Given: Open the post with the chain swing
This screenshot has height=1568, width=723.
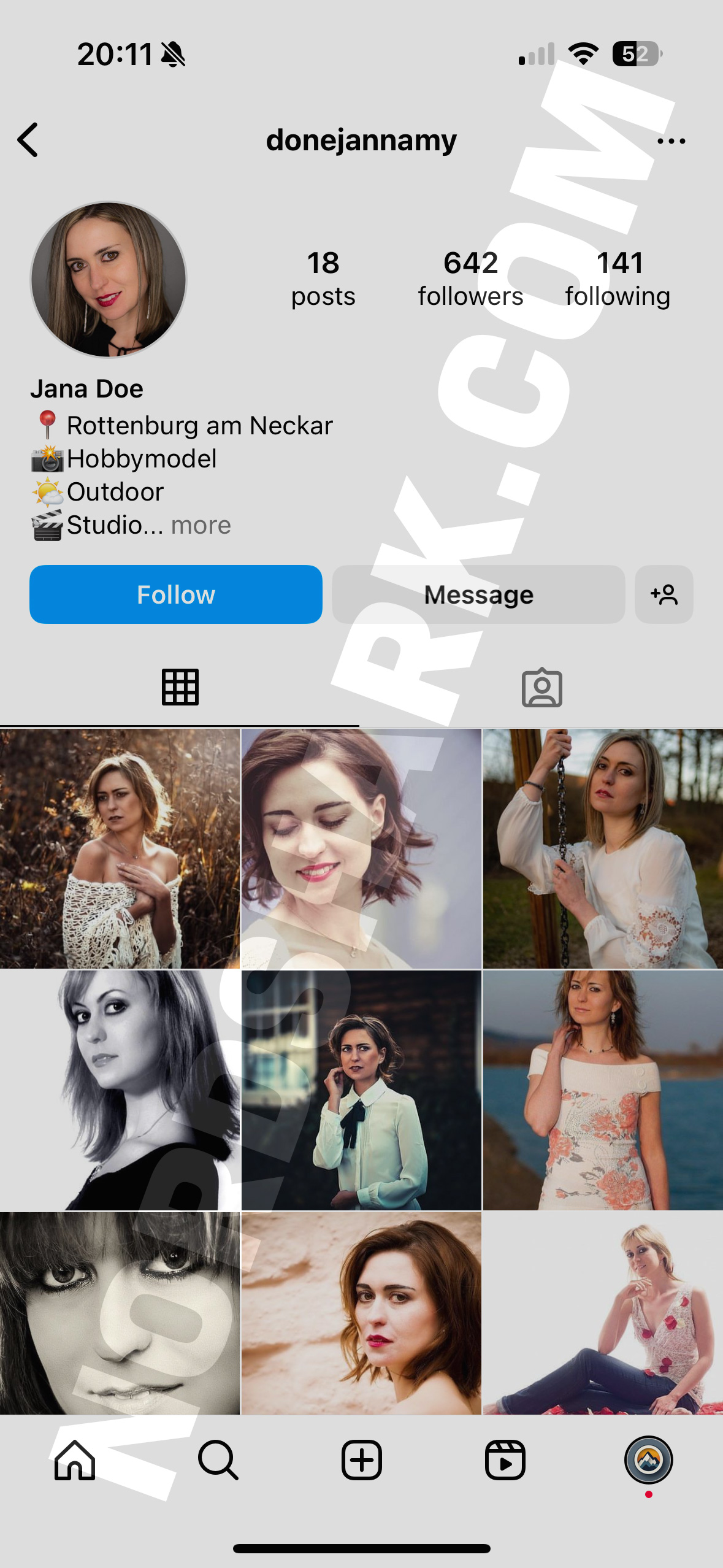Looking at the screenshot, I should [x=603, y=848].
